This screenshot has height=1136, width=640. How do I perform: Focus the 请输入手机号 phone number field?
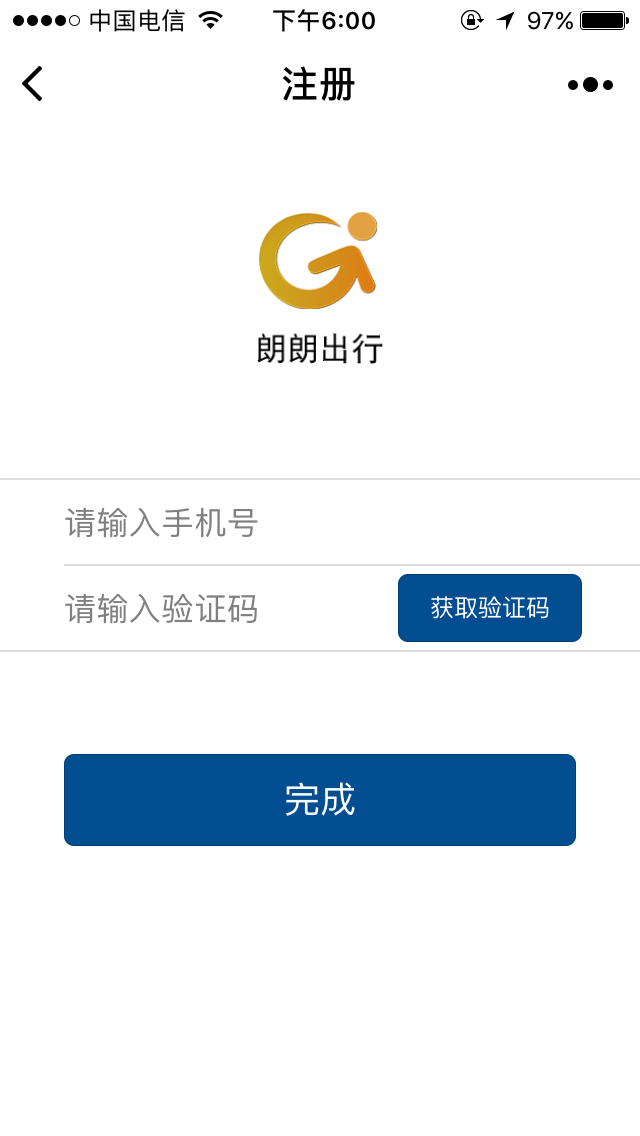click(352, 522)
